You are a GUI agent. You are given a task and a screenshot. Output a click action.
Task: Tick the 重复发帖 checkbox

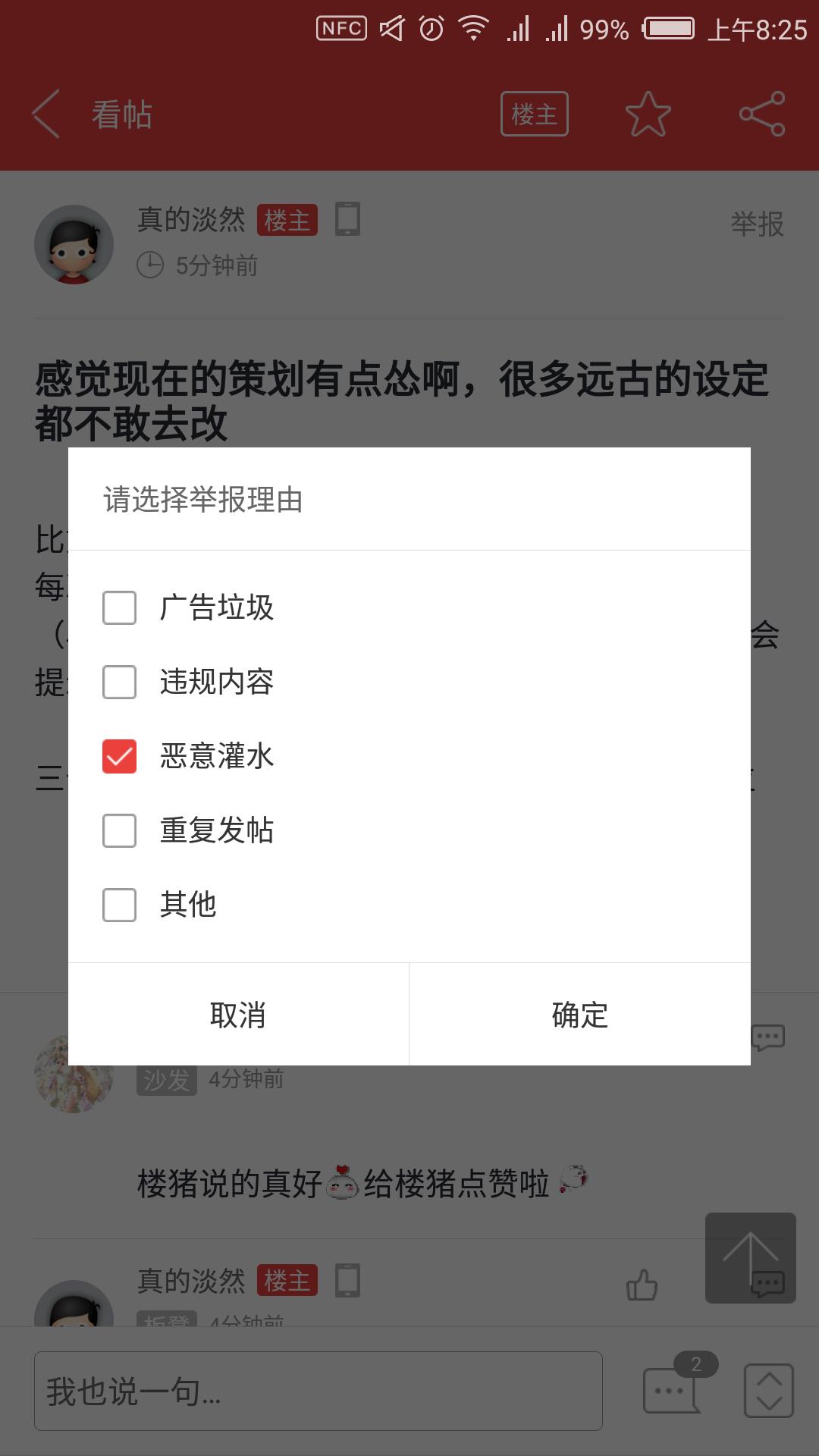[x=120, y=830]
